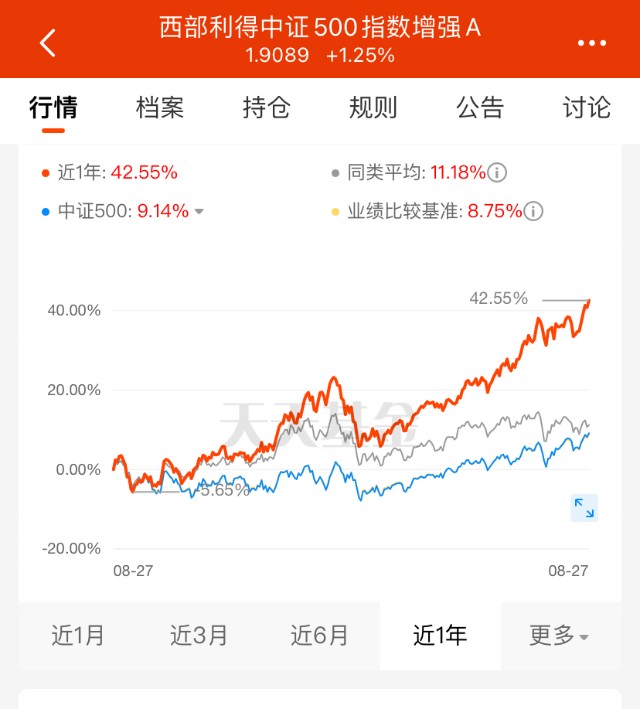This screenshot has height=709, width=640.
Task: Expand the 中证500 benchmark dropdown
Action: tap(199, 212)
